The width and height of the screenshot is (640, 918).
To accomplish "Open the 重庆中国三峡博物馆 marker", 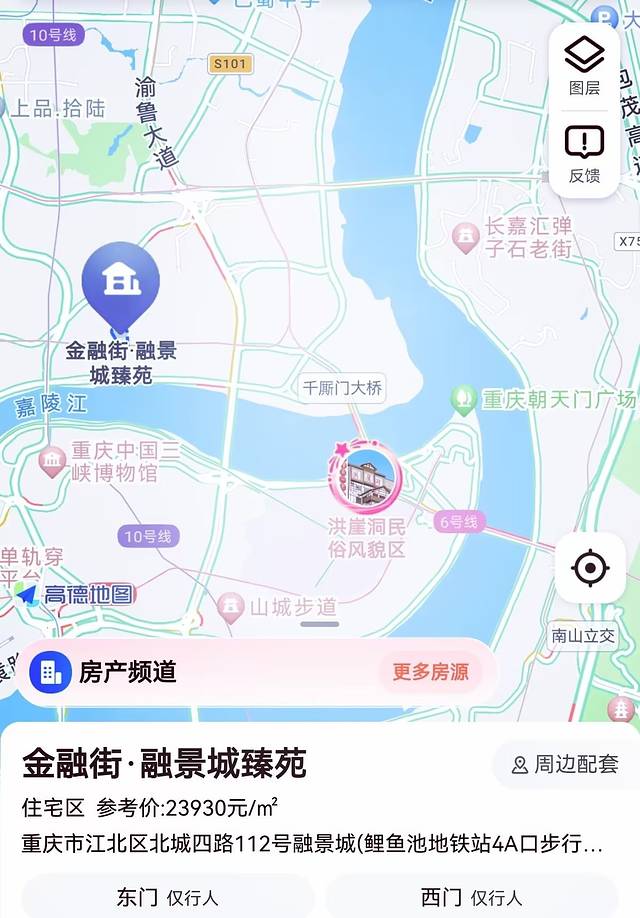I will tap(53, 461).
